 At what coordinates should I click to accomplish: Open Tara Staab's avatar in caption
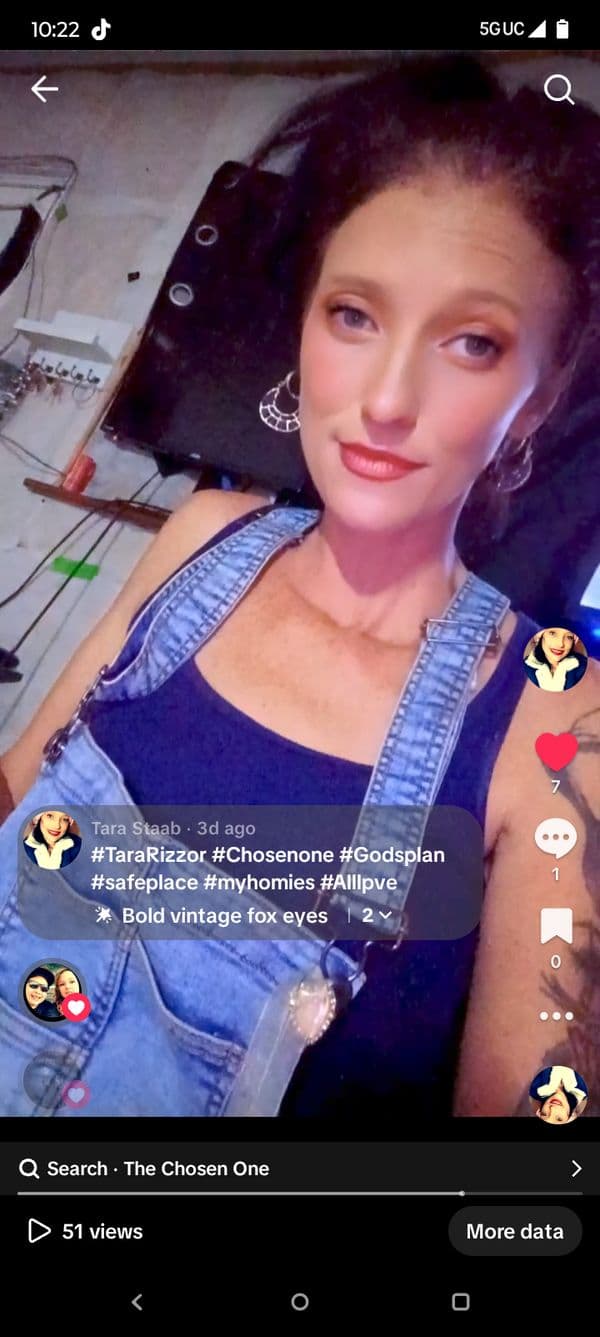[x=52, y=840]
